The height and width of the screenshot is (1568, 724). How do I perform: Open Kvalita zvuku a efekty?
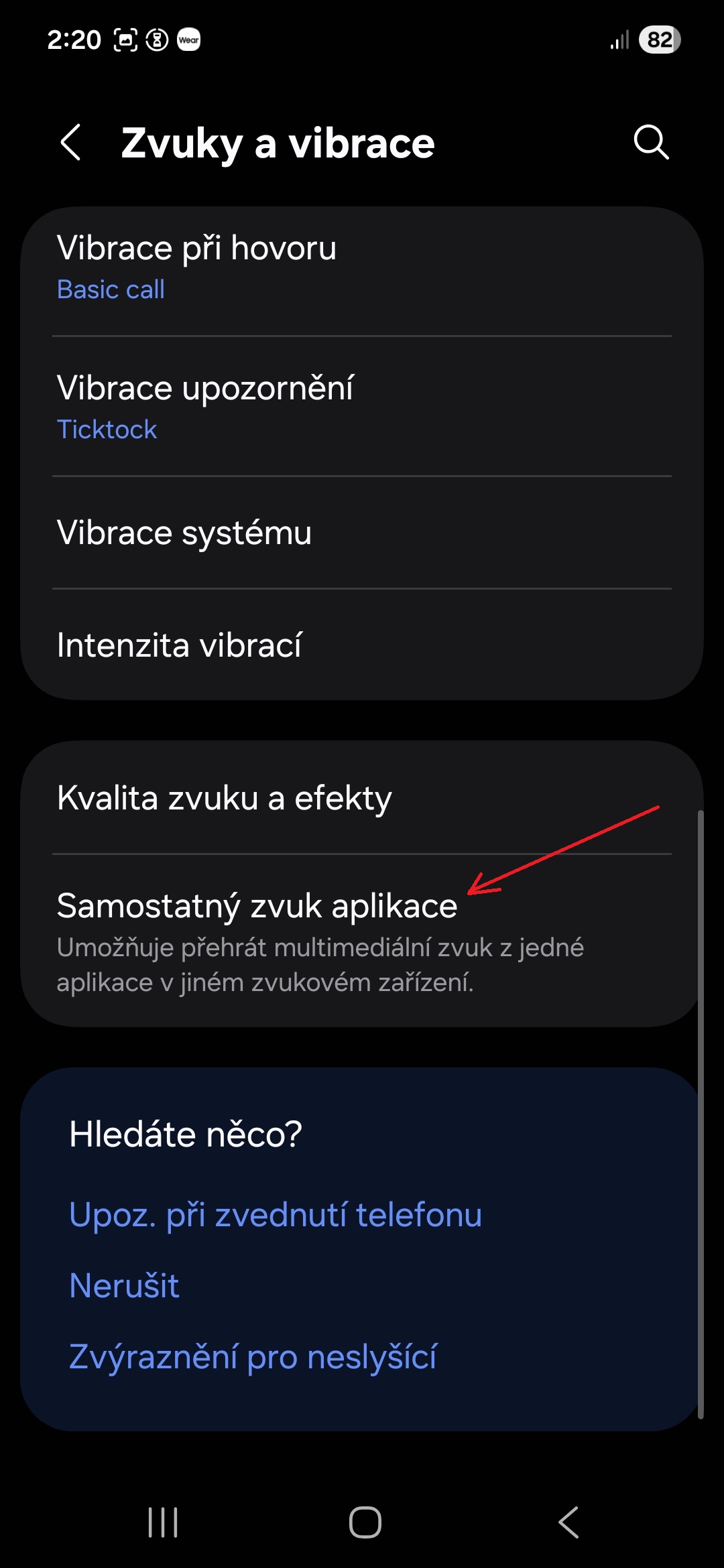362,798
